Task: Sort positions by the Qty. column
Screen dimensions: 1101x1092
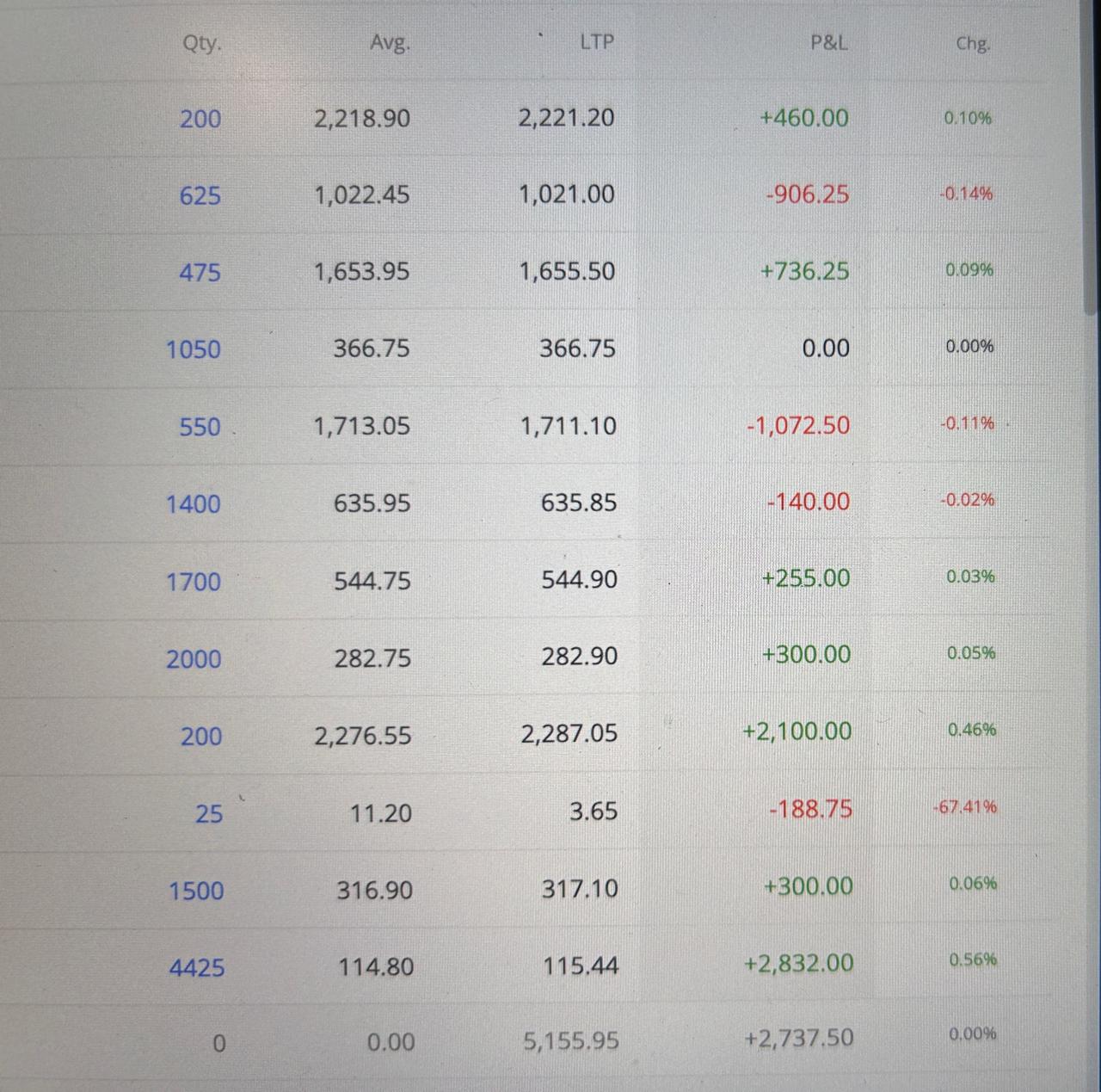Action: [202, 43]
